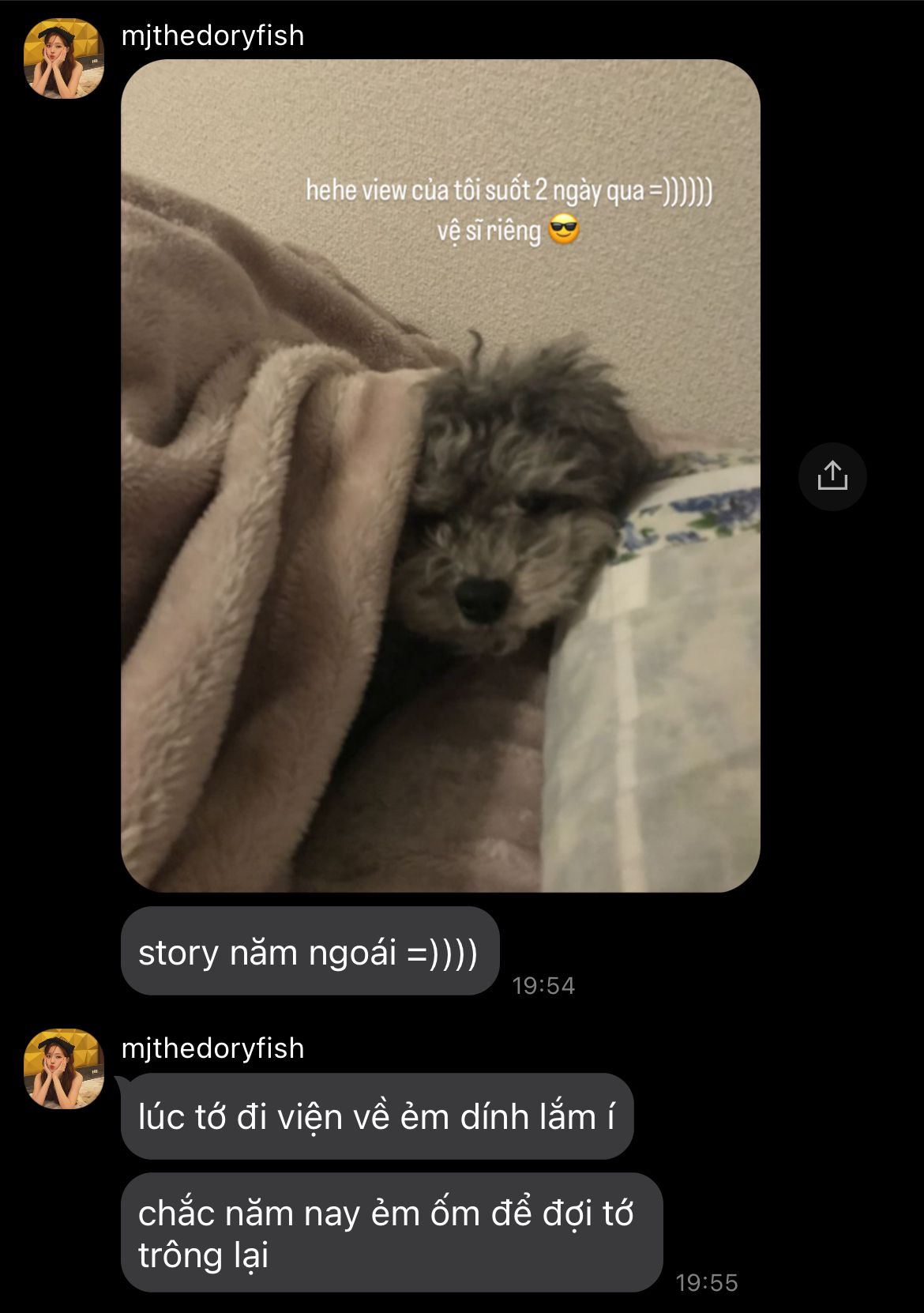Tap the avatar beside "lúc tớ đi viện về" message

[64, 1069]
